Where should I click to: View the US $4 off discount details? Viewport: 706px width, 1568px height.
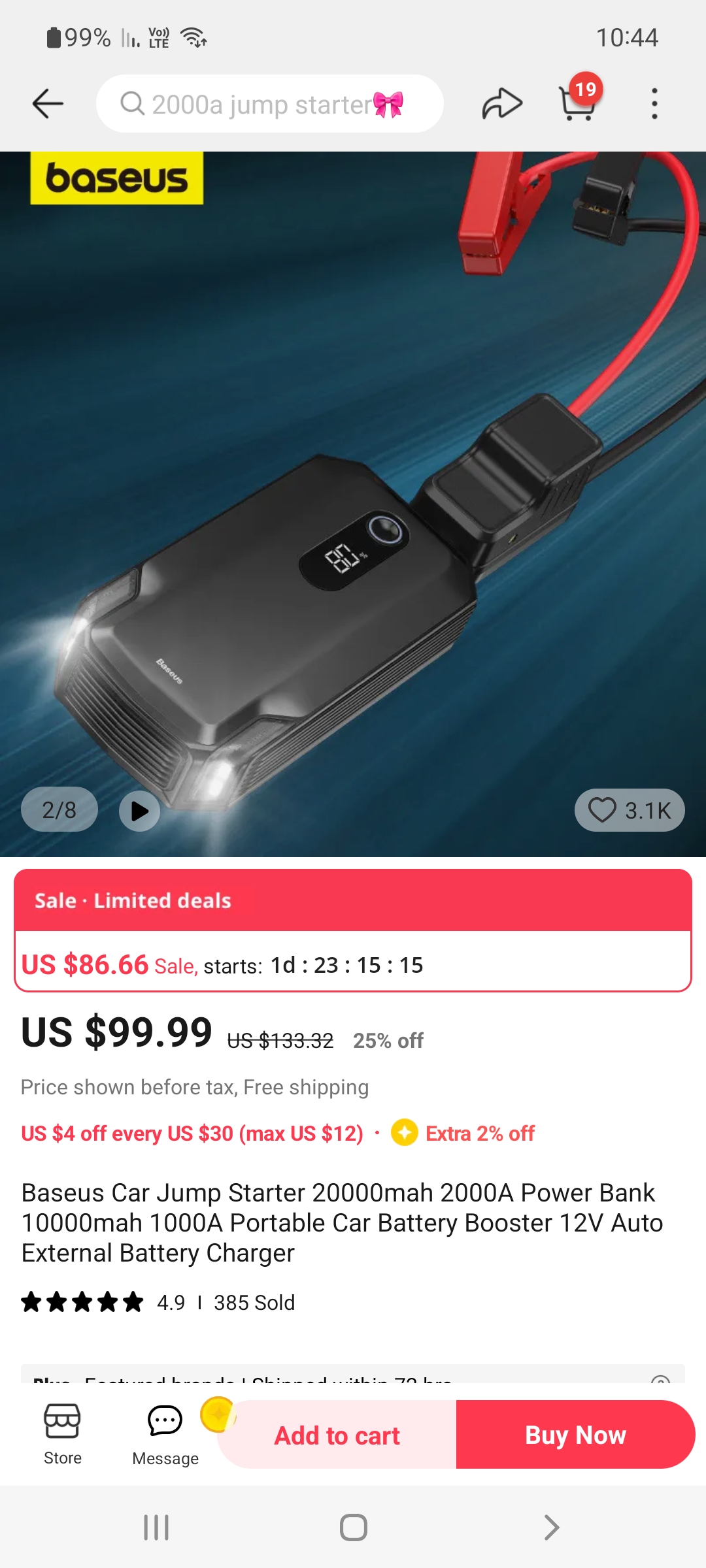(192, 1134)
